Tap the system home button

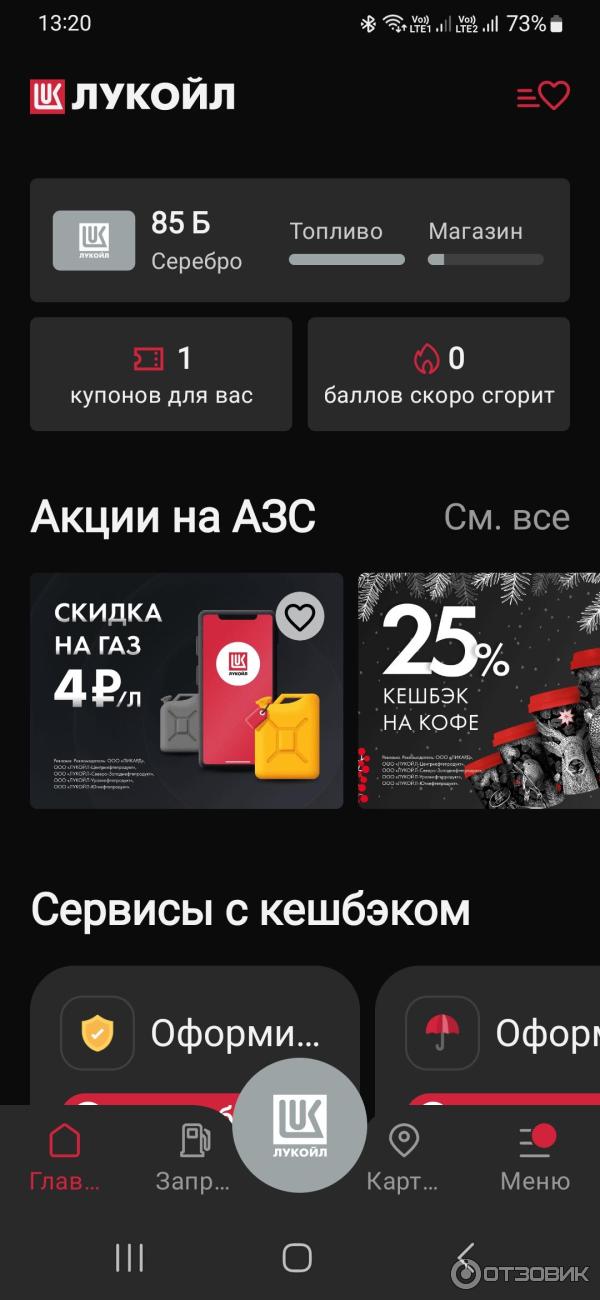coord(297,1257)
